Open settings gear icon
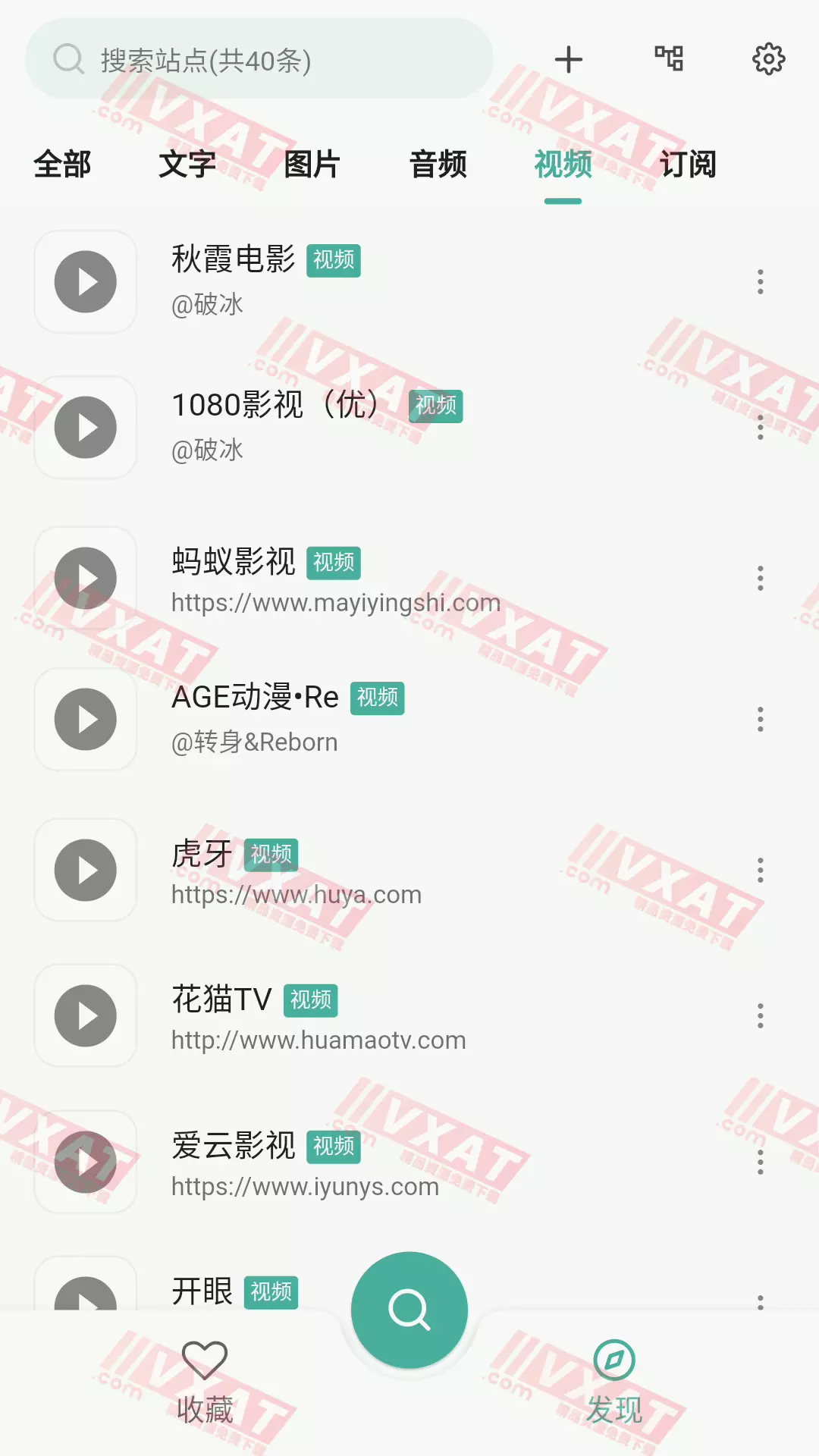The height and width of the screenshot is (1456, 819). 768,58
